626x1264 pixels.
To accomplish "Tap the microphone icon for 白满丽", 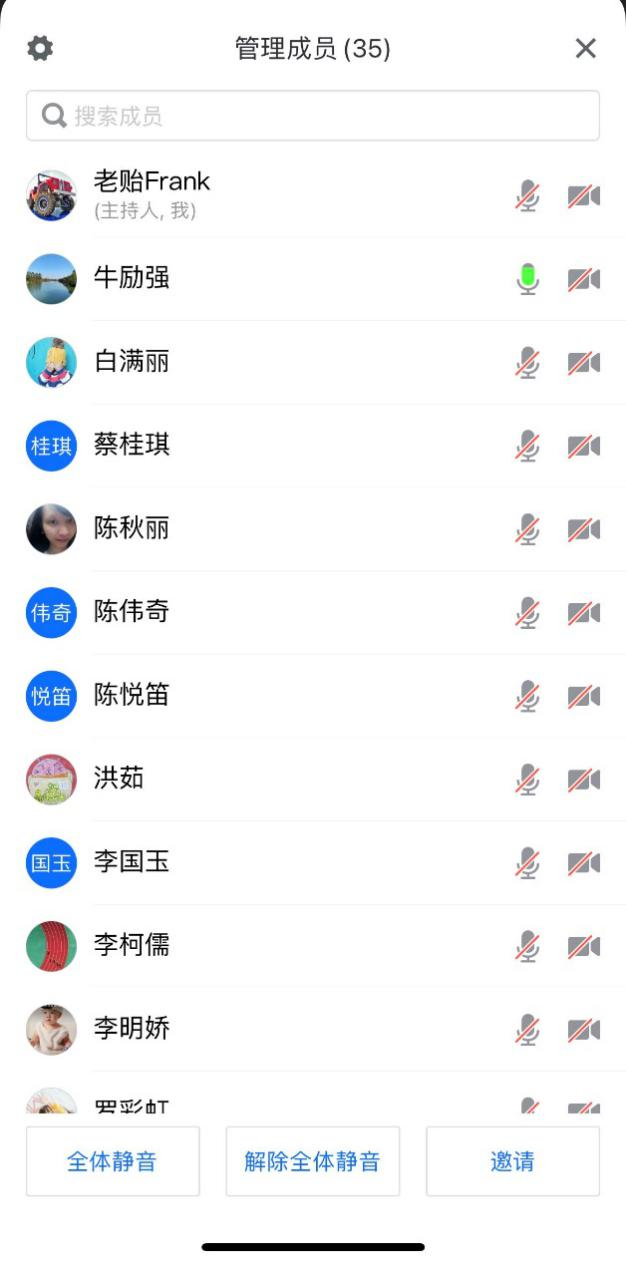I will pyautogui.click(x=528, y=363).
